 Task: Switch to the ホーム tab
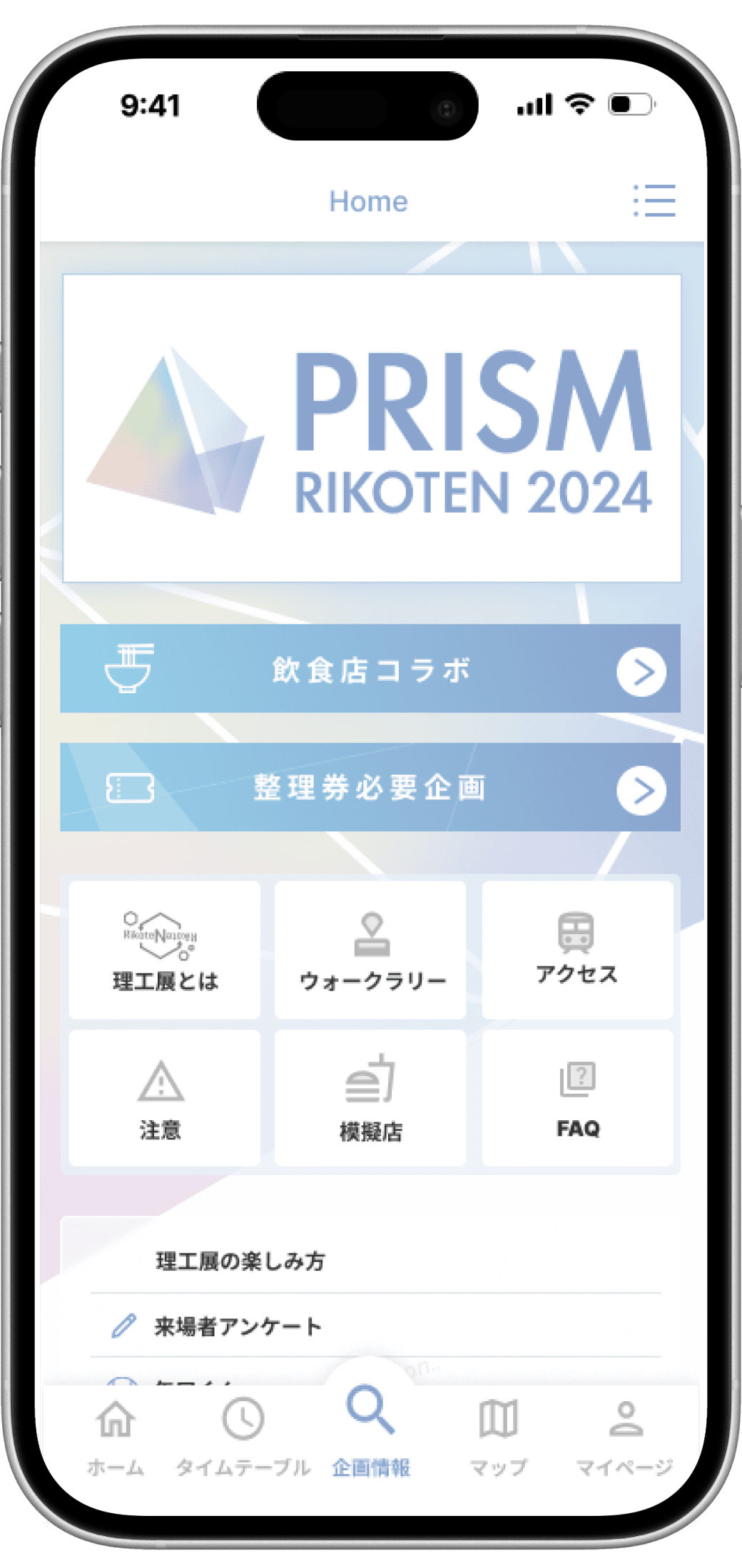point(116,1435)
